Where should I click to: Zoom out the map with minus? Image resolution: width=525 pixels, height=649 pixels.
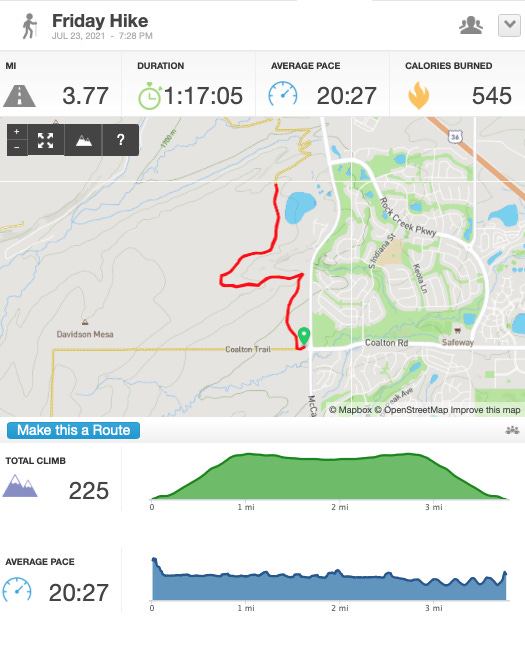[x=17, y=147]
